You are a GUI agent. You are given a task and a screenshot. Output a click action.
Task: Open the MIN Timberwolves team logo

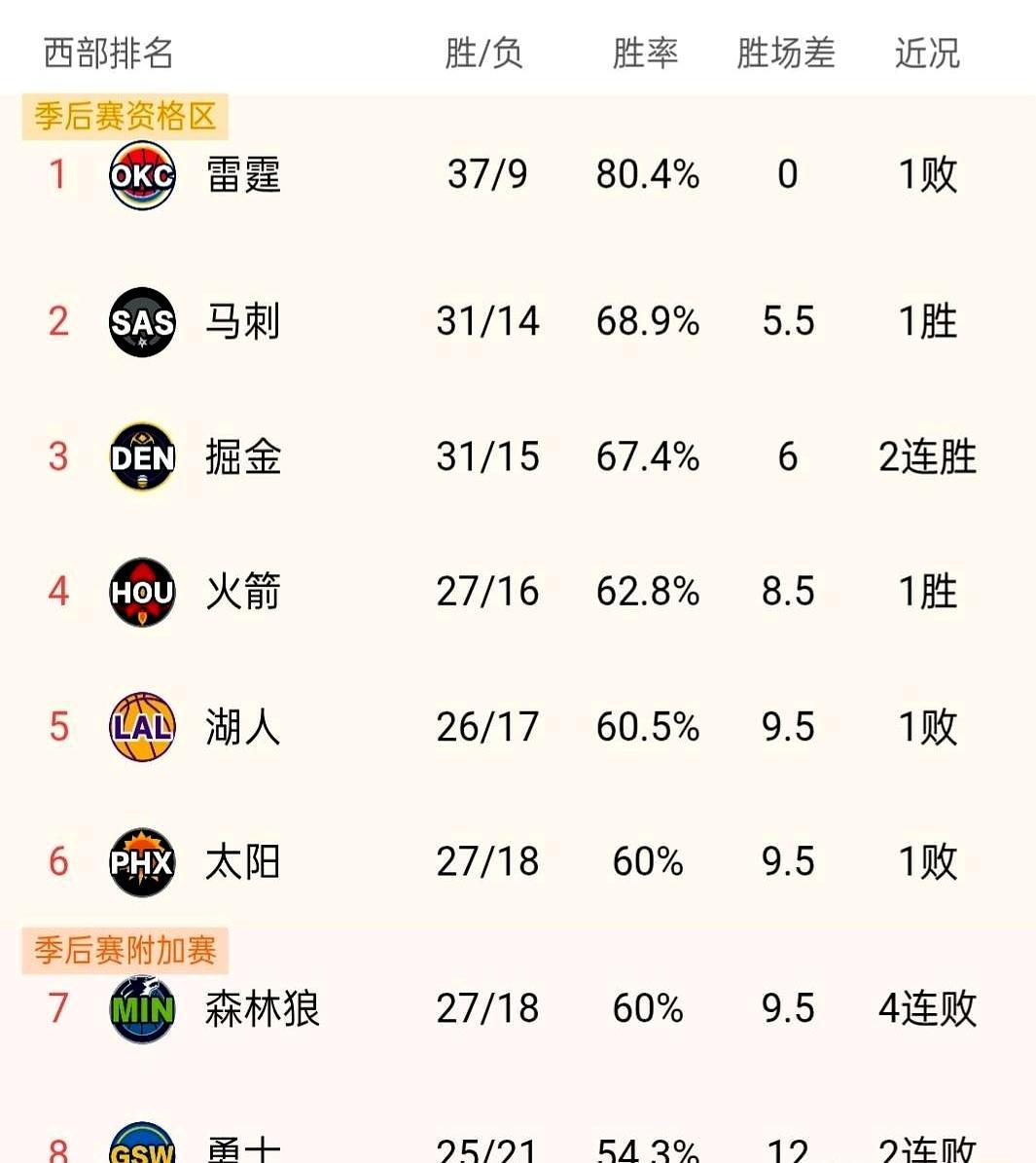point(142,1010)
